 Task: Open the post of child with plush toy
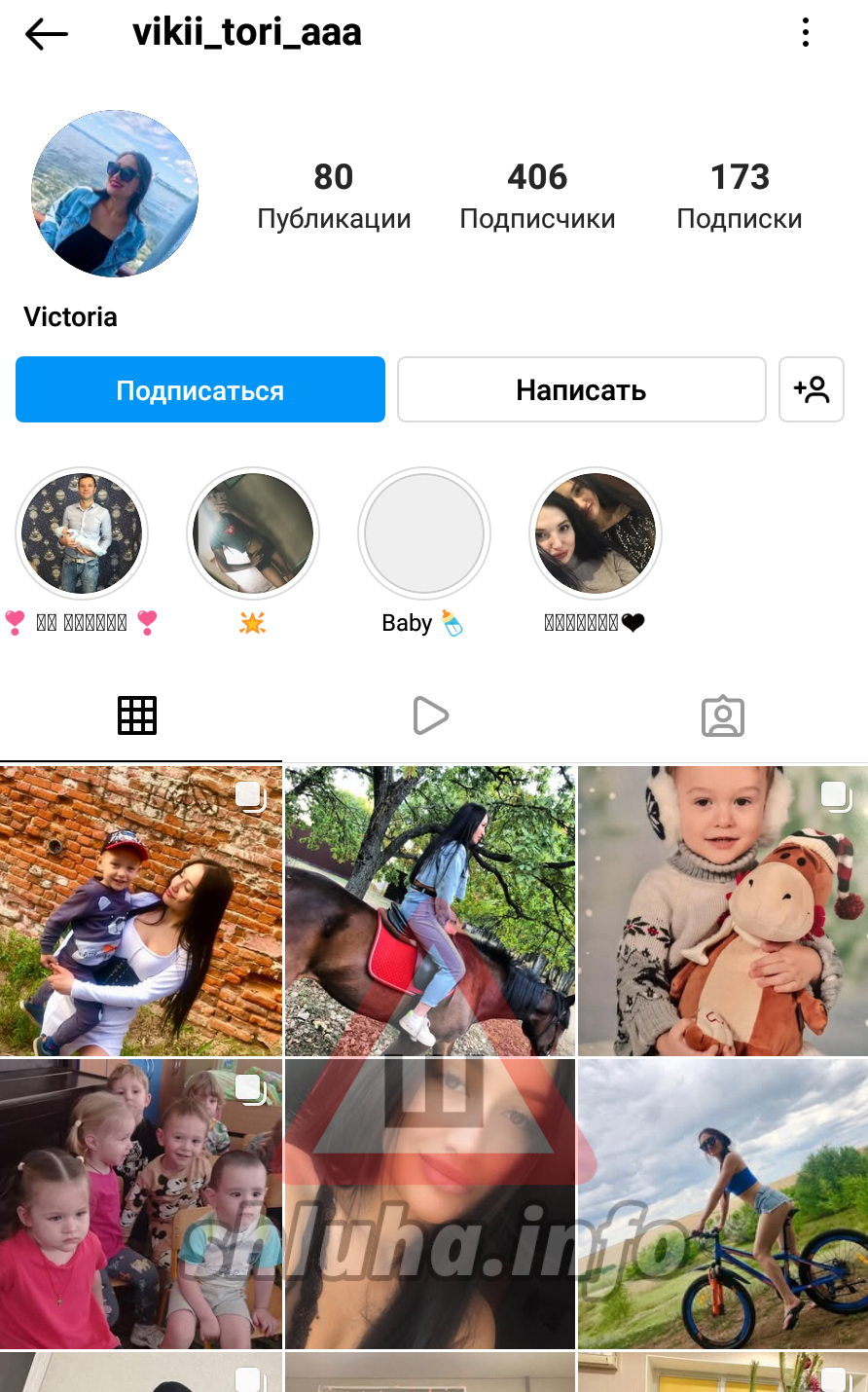722,910
